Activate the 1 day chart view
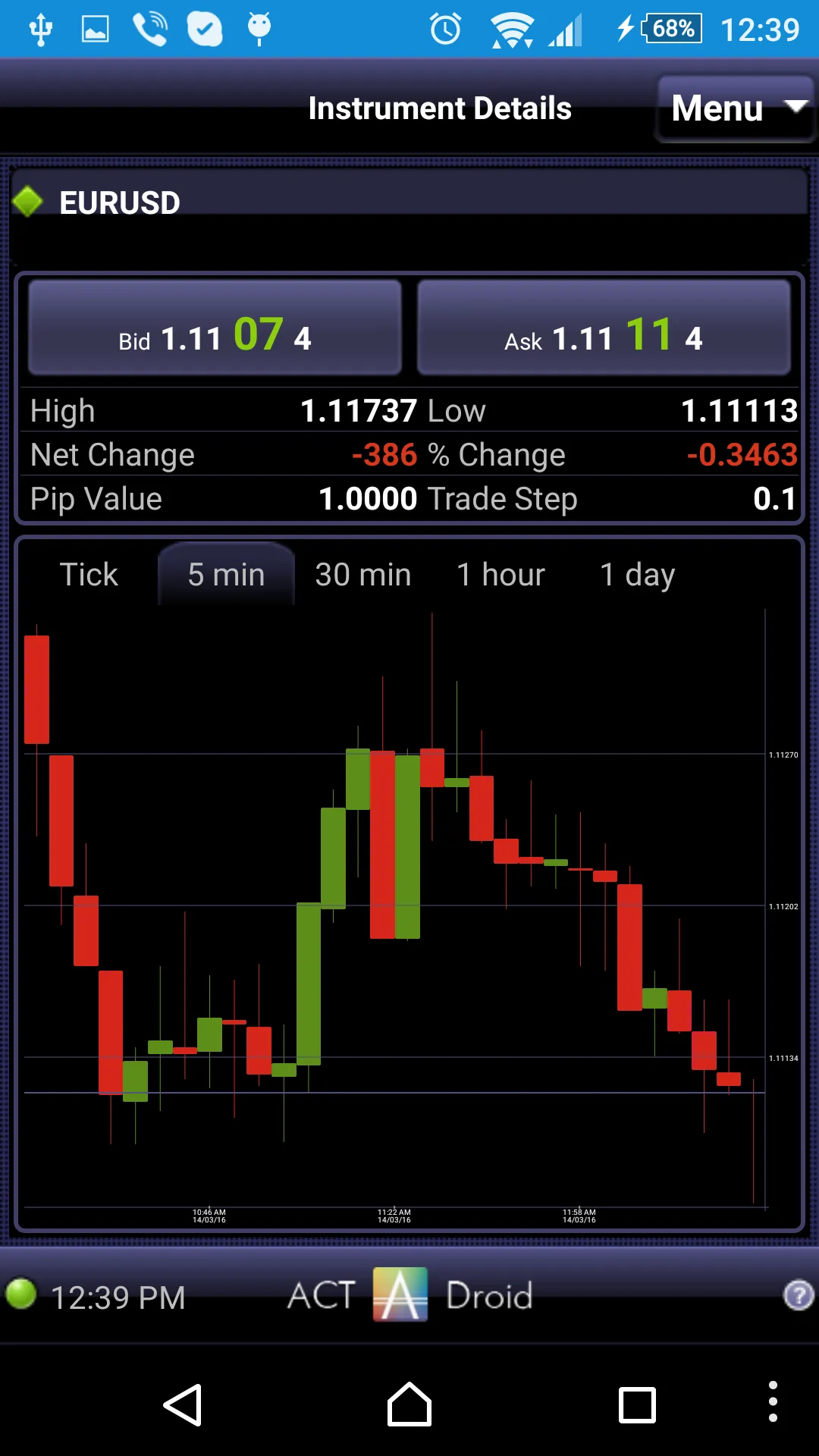 click(637, 575)
